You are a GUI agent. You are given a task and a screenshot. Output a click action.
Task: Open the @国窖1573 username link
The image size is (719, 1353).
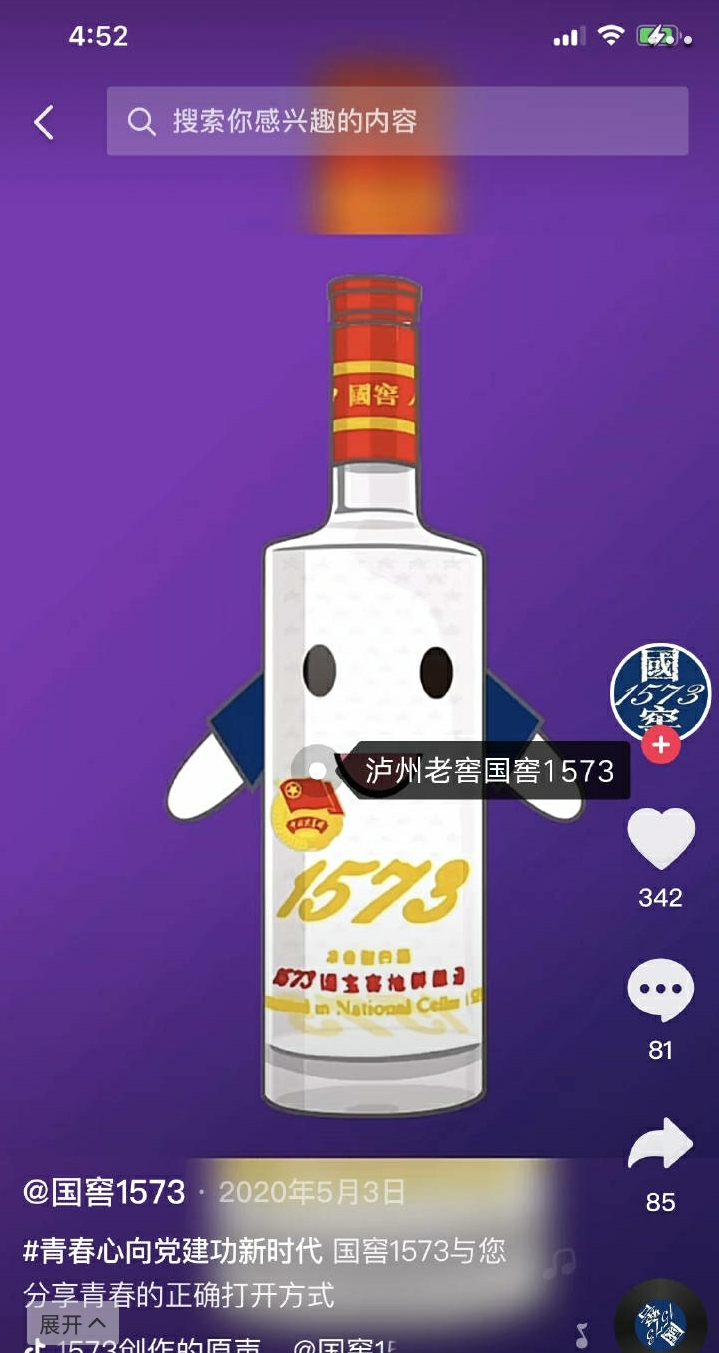point(105,1192)
